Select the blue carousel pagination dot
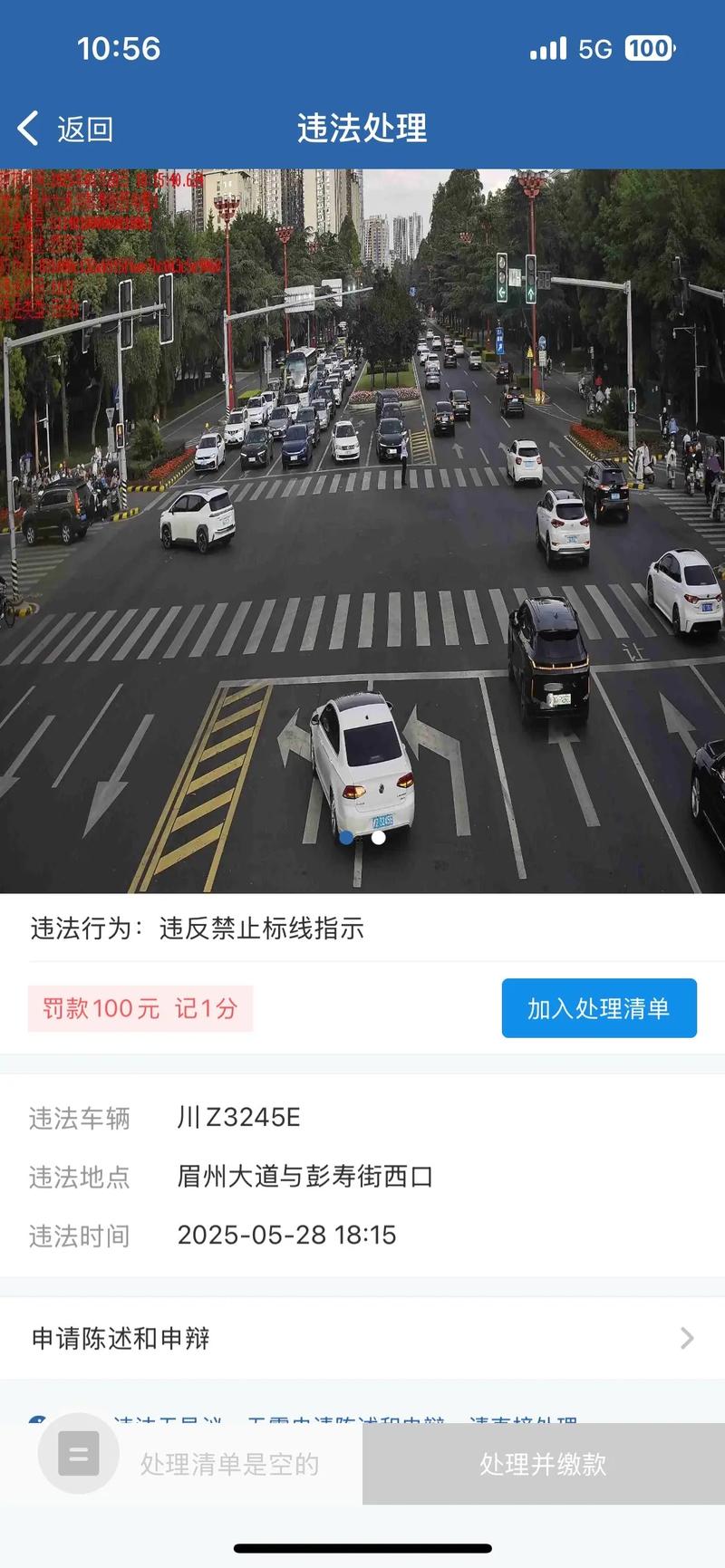 coord(345,838)
